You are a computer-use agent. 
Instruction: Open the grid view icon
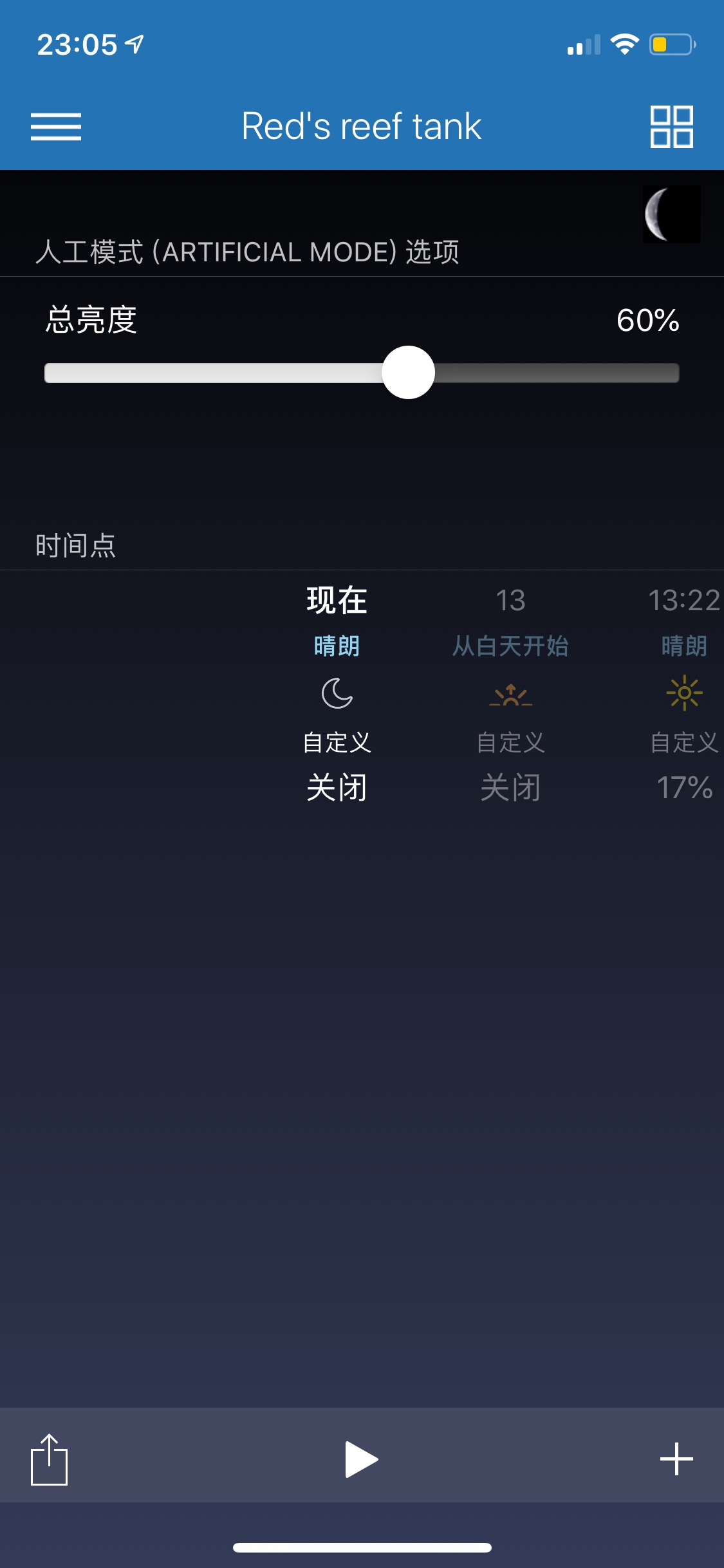coord(671,126)
